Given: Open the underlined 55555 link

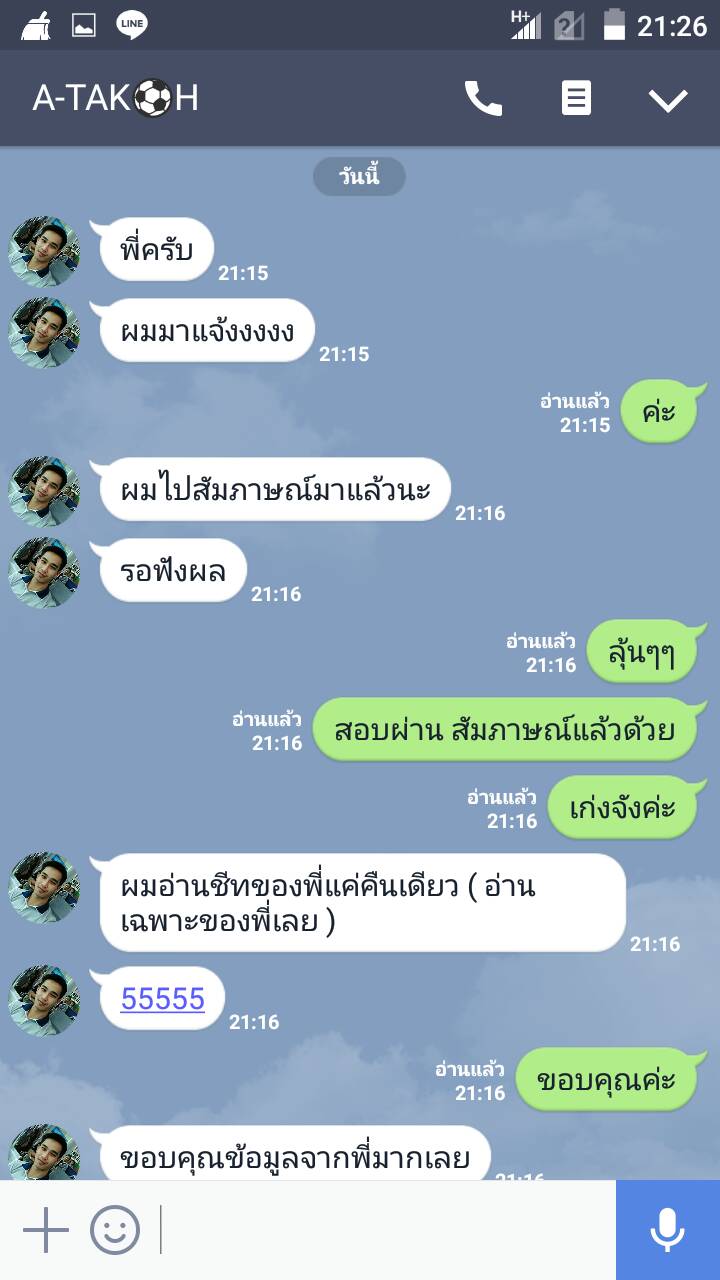Looking at the screenshot, I should [x=163, y=998].
